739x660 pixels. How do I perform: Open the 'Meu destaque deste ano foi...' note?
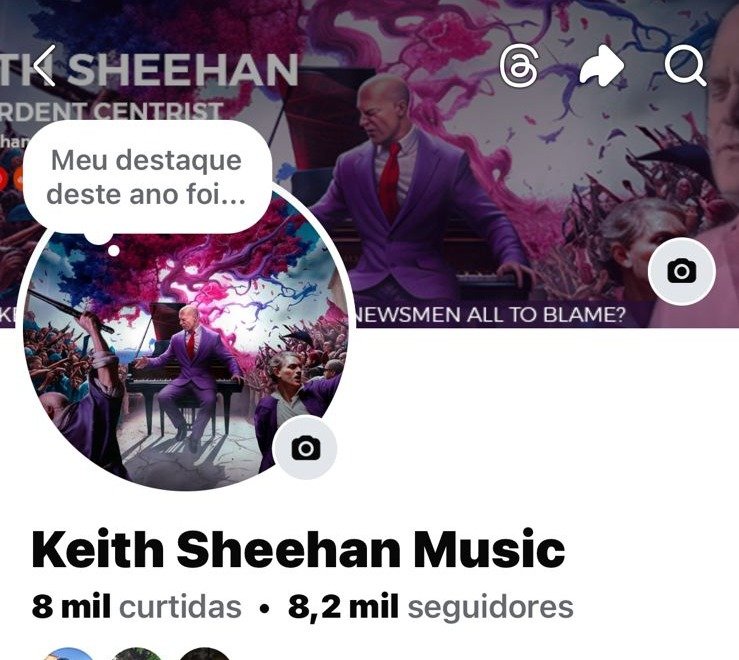(146, 177)
